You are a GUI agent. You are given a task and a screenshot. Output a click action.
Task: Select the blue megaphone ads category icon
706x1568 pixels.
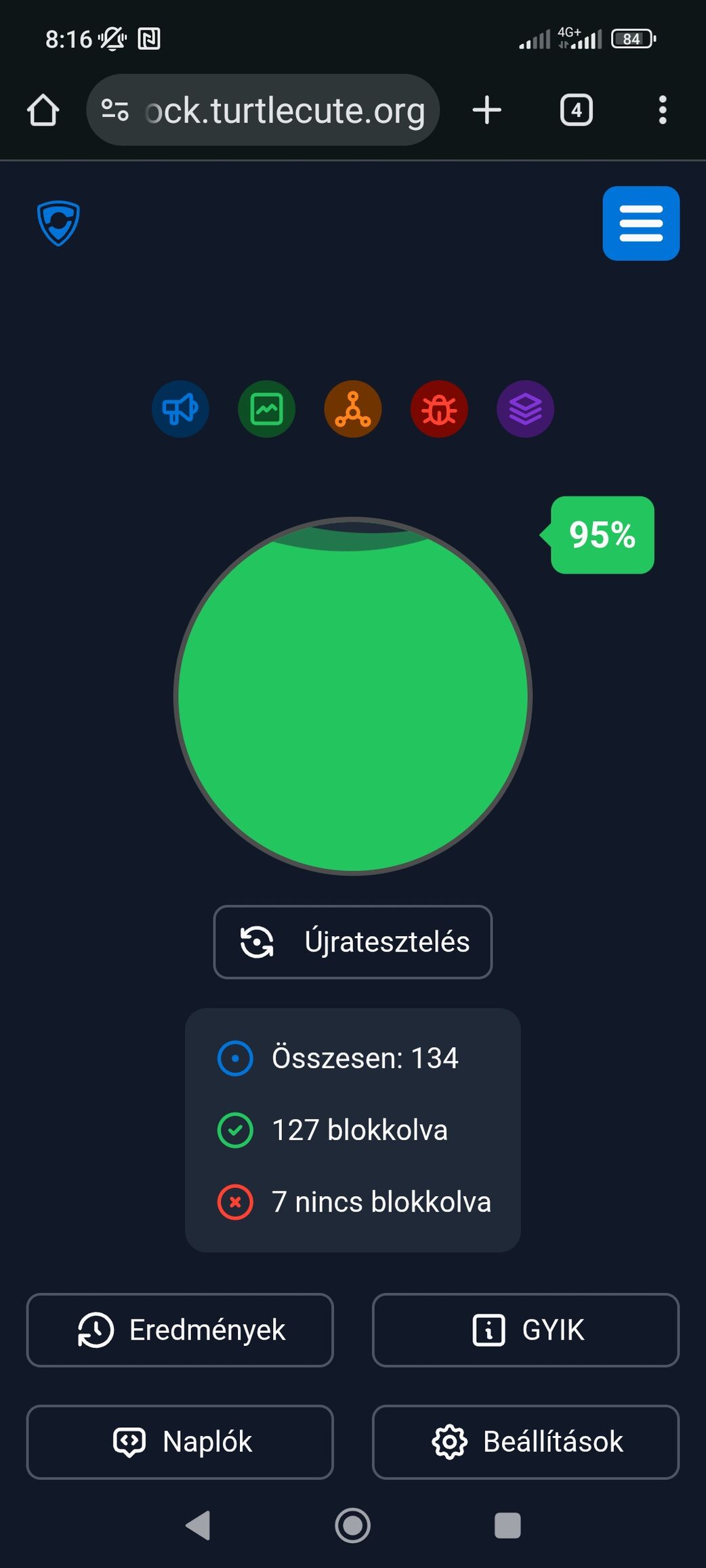click(180, 409)
